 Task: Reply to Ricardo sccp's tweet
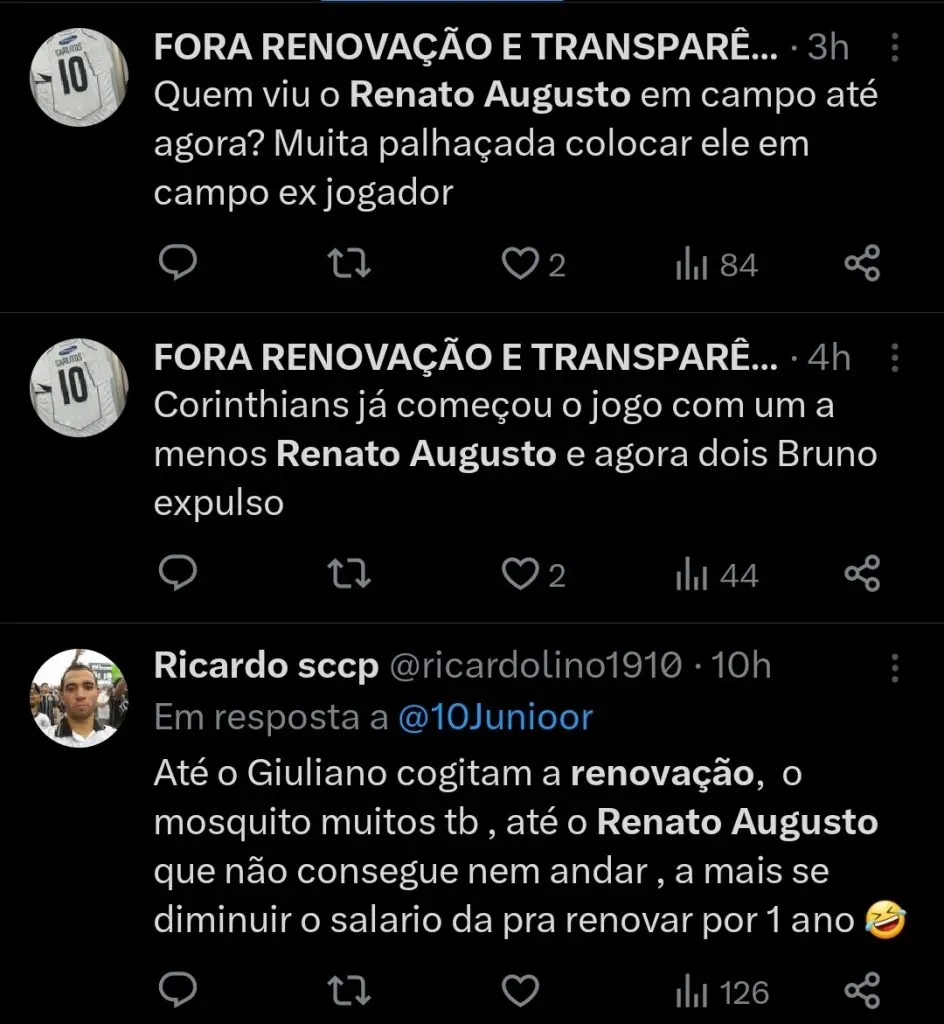tap(178, 990)
